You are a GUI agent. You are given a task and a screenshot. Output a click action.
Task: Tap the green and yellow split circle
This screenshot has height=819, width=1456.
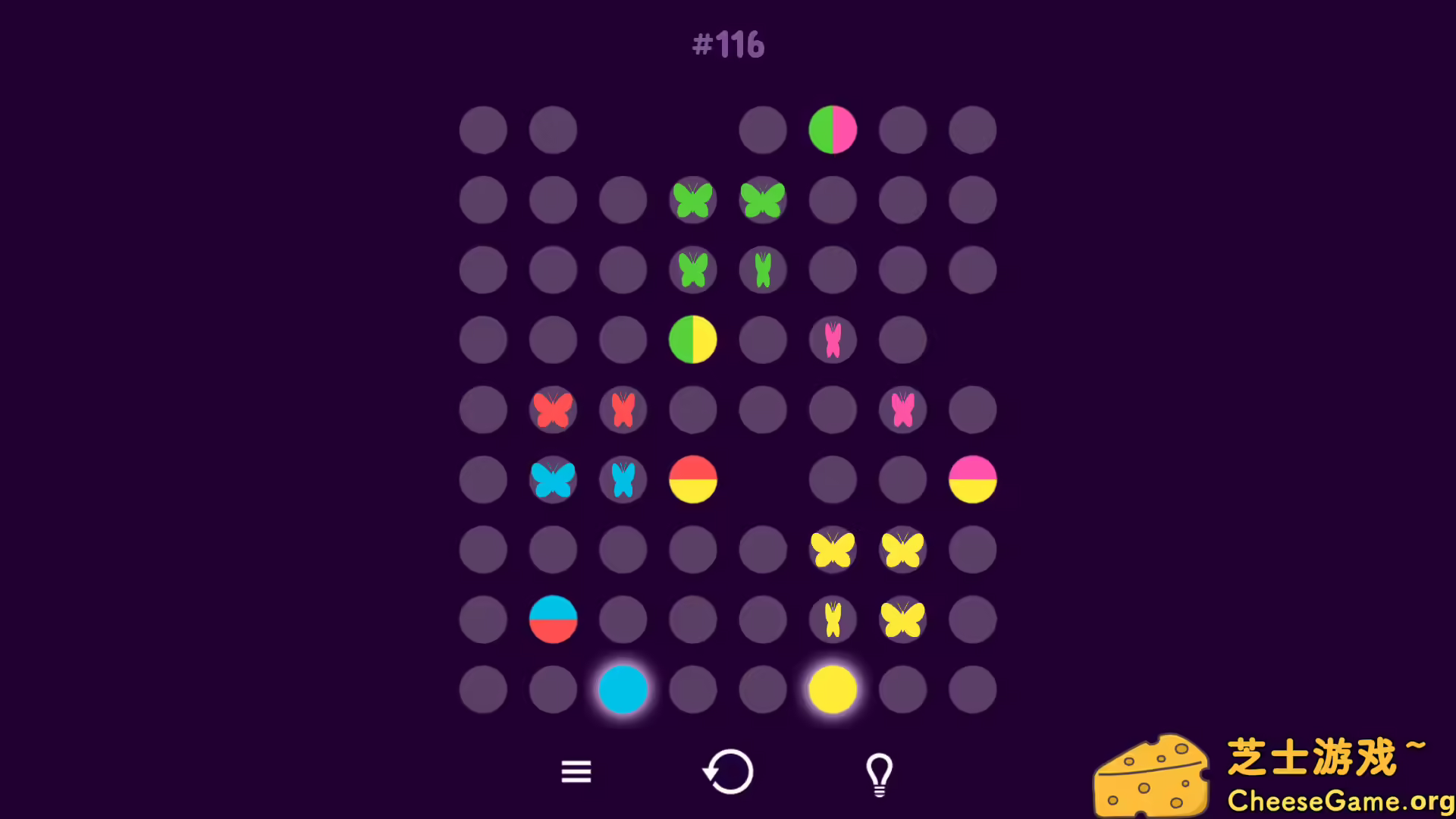tap(692, 340)
